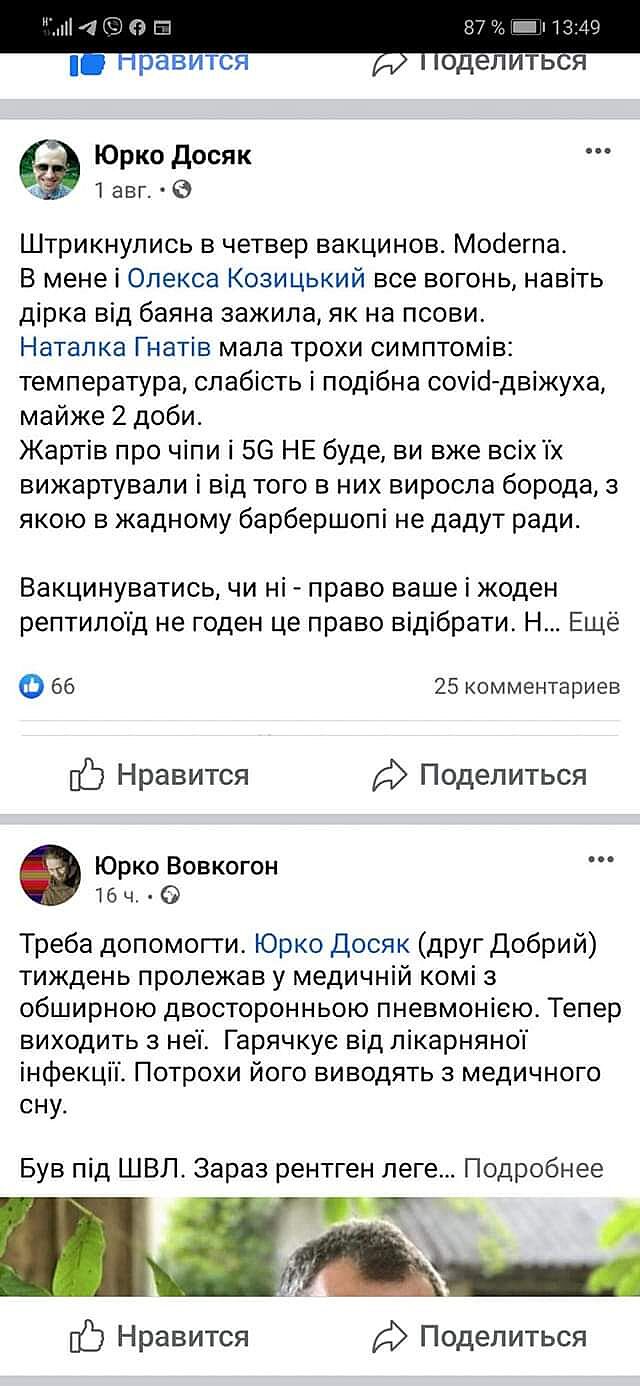
Task: Open the overflow menu on Юрко Вовкогон's post
Action: [598, 859]
